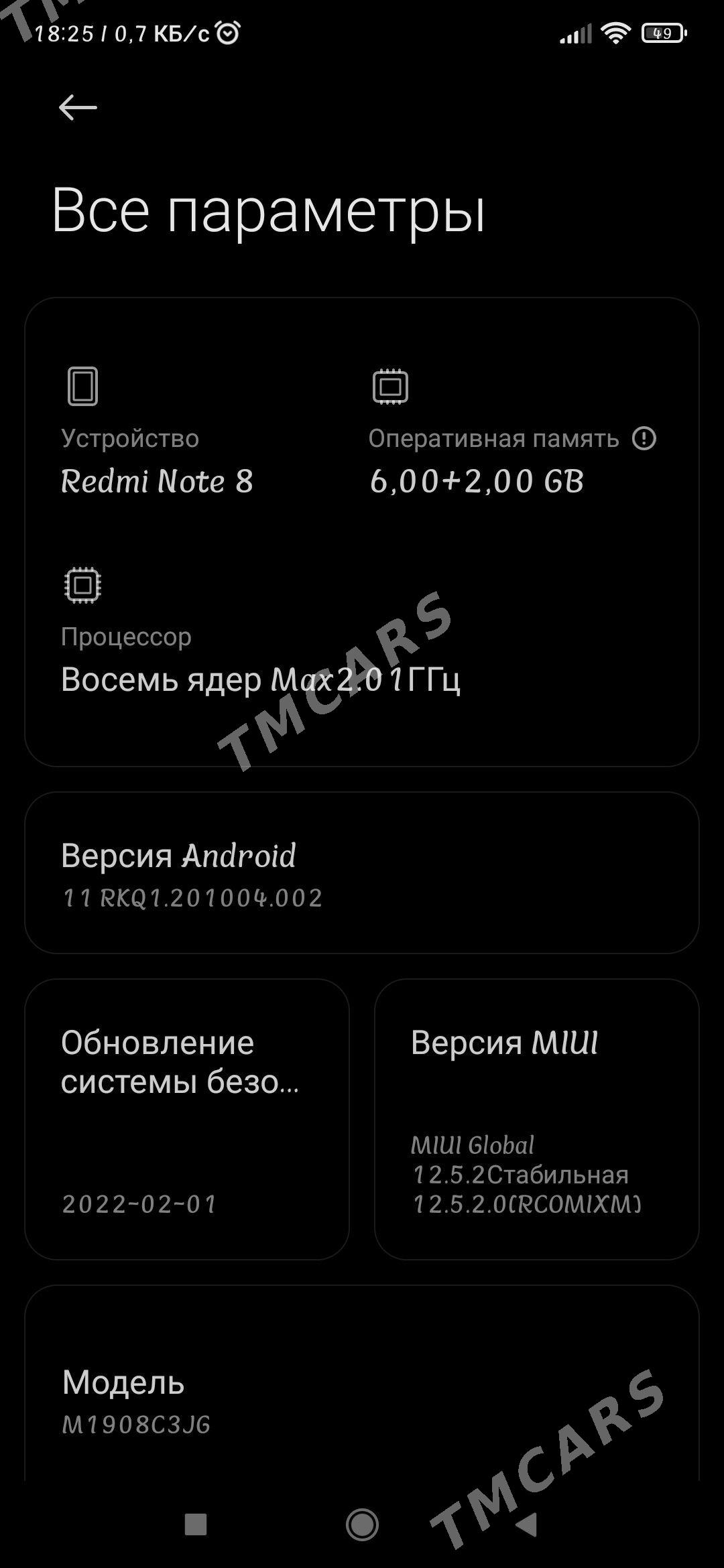Open the security update card
This screenshot has height=1568, width=724.
coord(187,1119)
